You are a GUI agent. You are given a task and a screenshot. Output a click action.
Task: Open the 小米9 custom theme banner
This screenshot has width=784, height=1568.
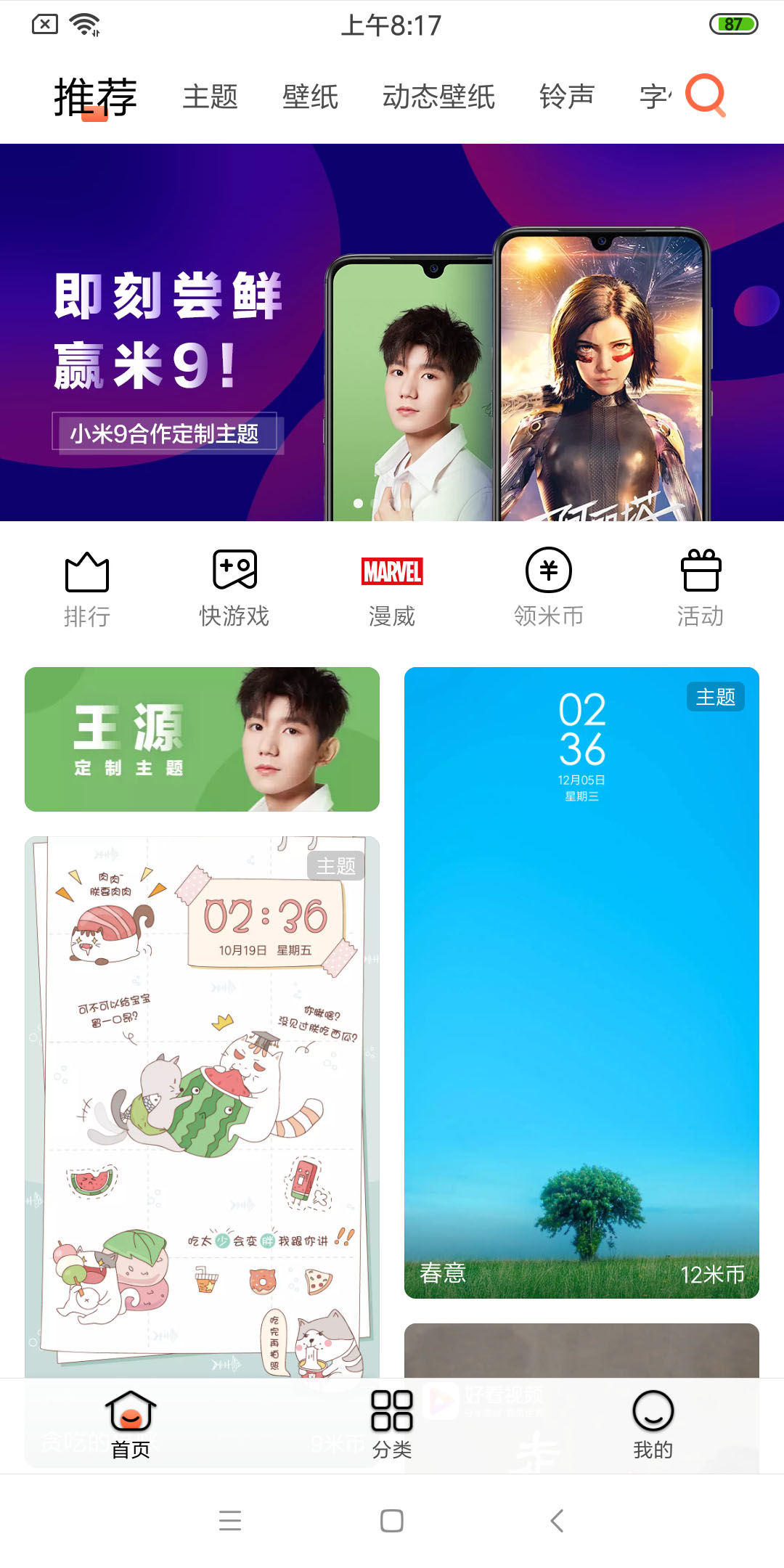pyautogui.click(x=392, y=332)
